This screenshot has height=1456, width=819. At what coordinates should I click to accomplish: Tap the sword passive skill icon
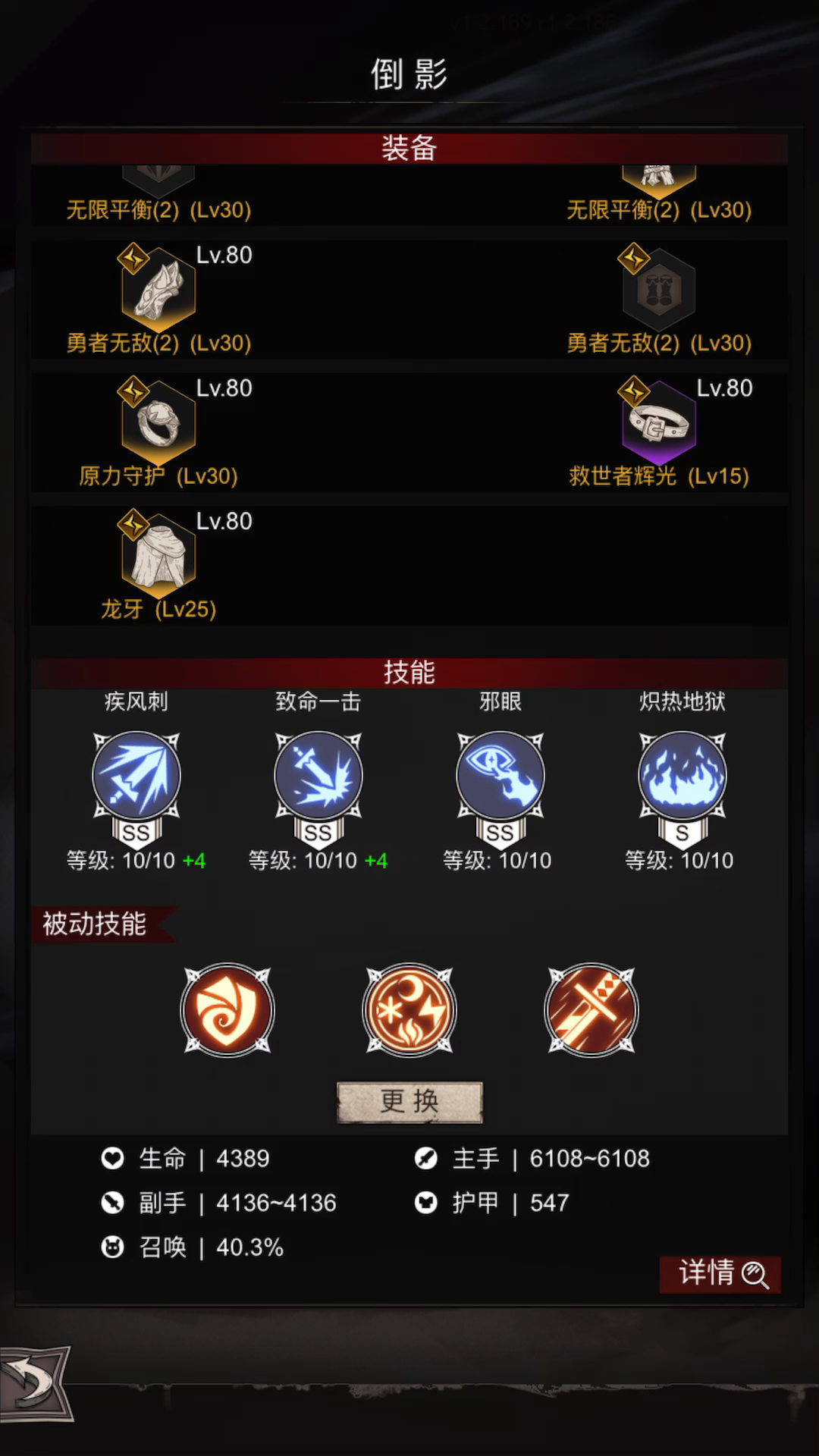pos(591,1010)
